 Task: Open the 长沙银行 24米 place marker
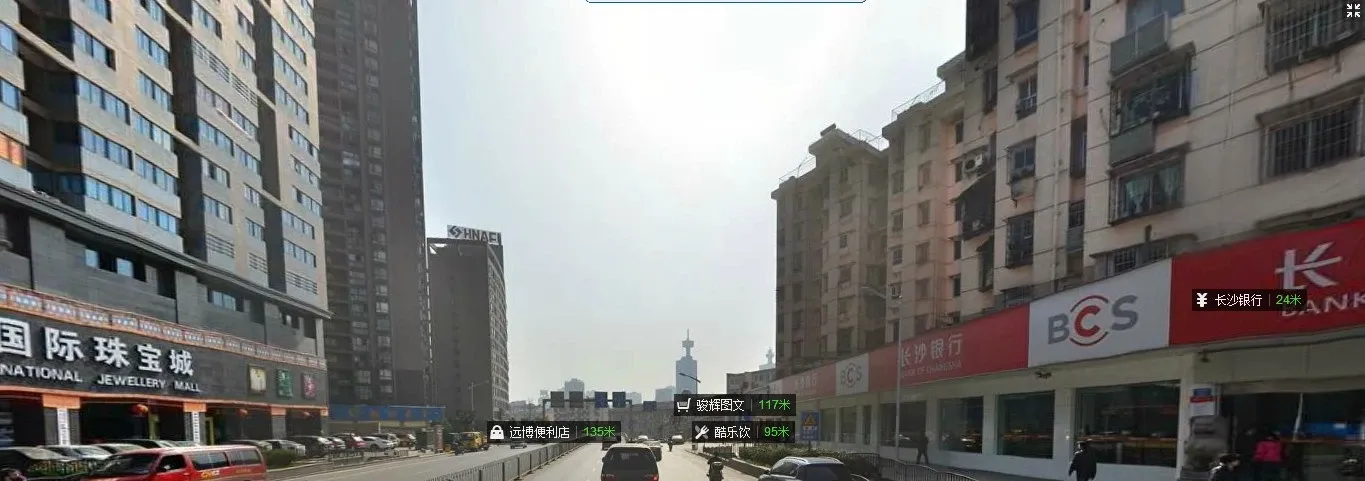tap(1248, 300)
